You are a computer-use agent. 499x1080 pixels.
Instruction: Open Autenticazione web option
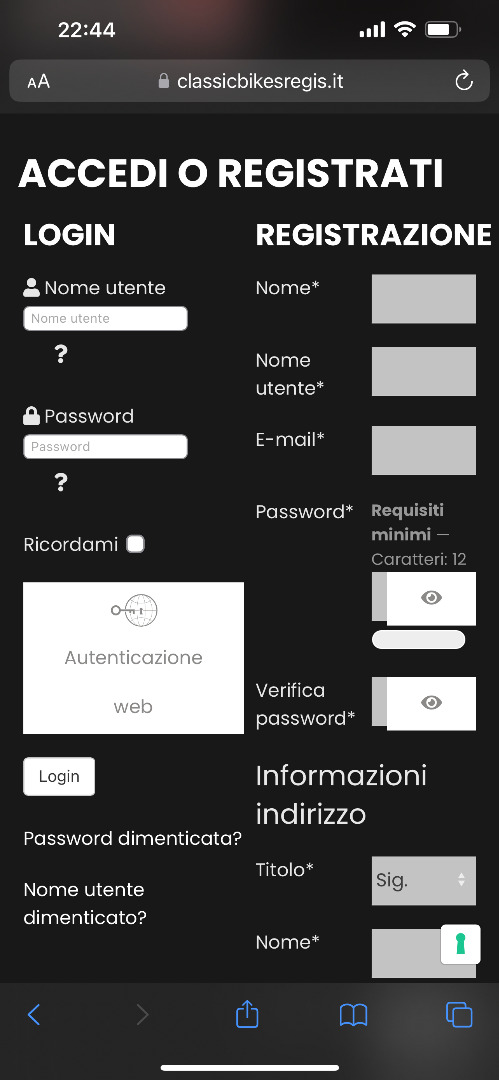click(134, 658)
